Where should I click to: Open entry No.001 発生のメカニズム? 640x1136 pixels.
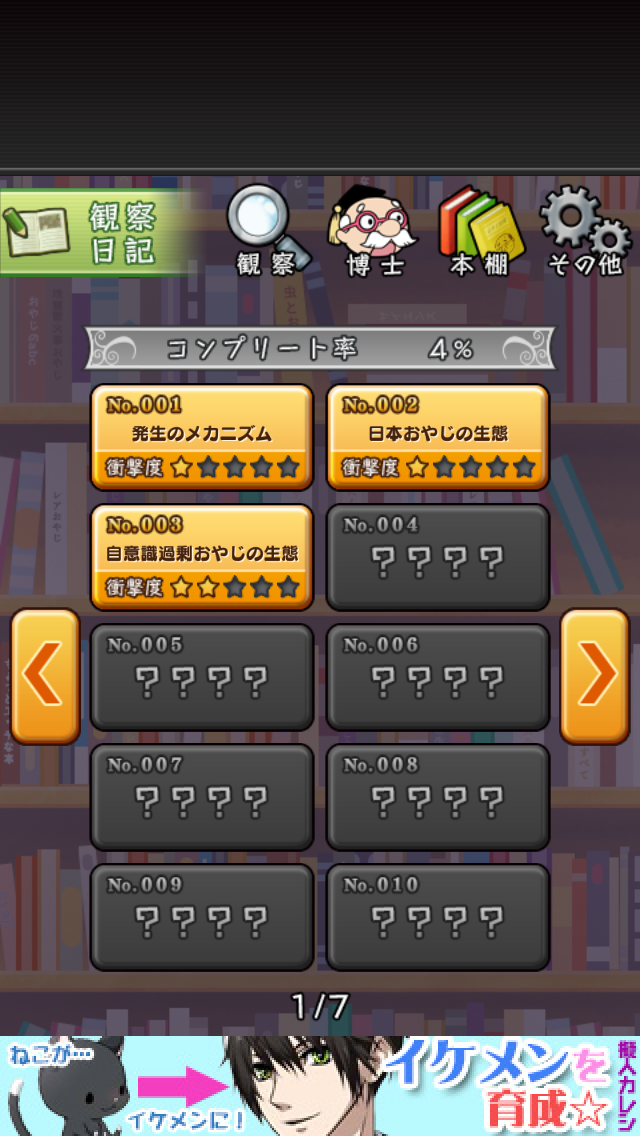pyautogui.click(x=201, y=437)
